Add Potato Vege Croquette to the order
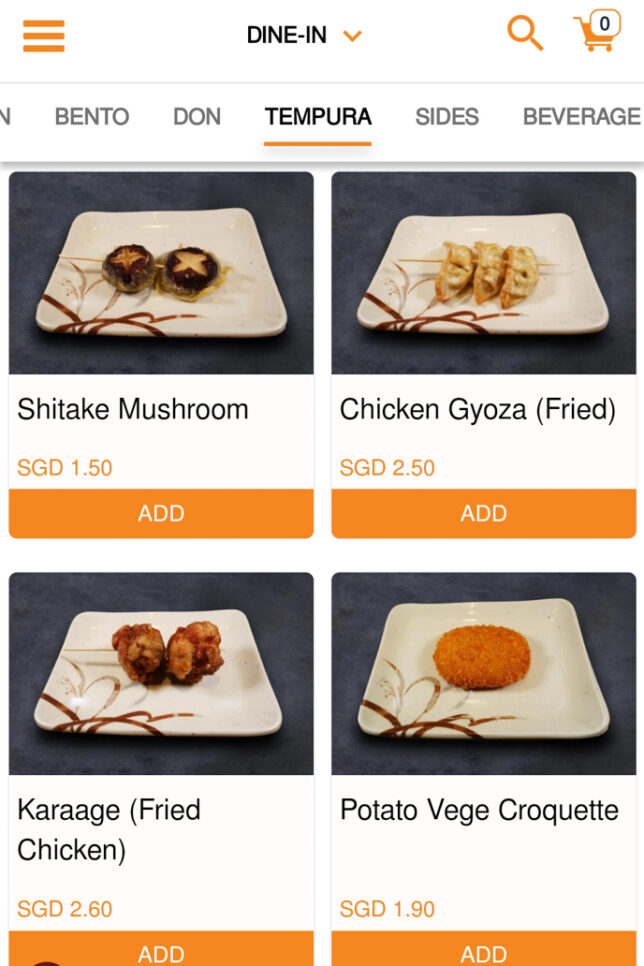 pyautogui.click(x=483, y=950)
